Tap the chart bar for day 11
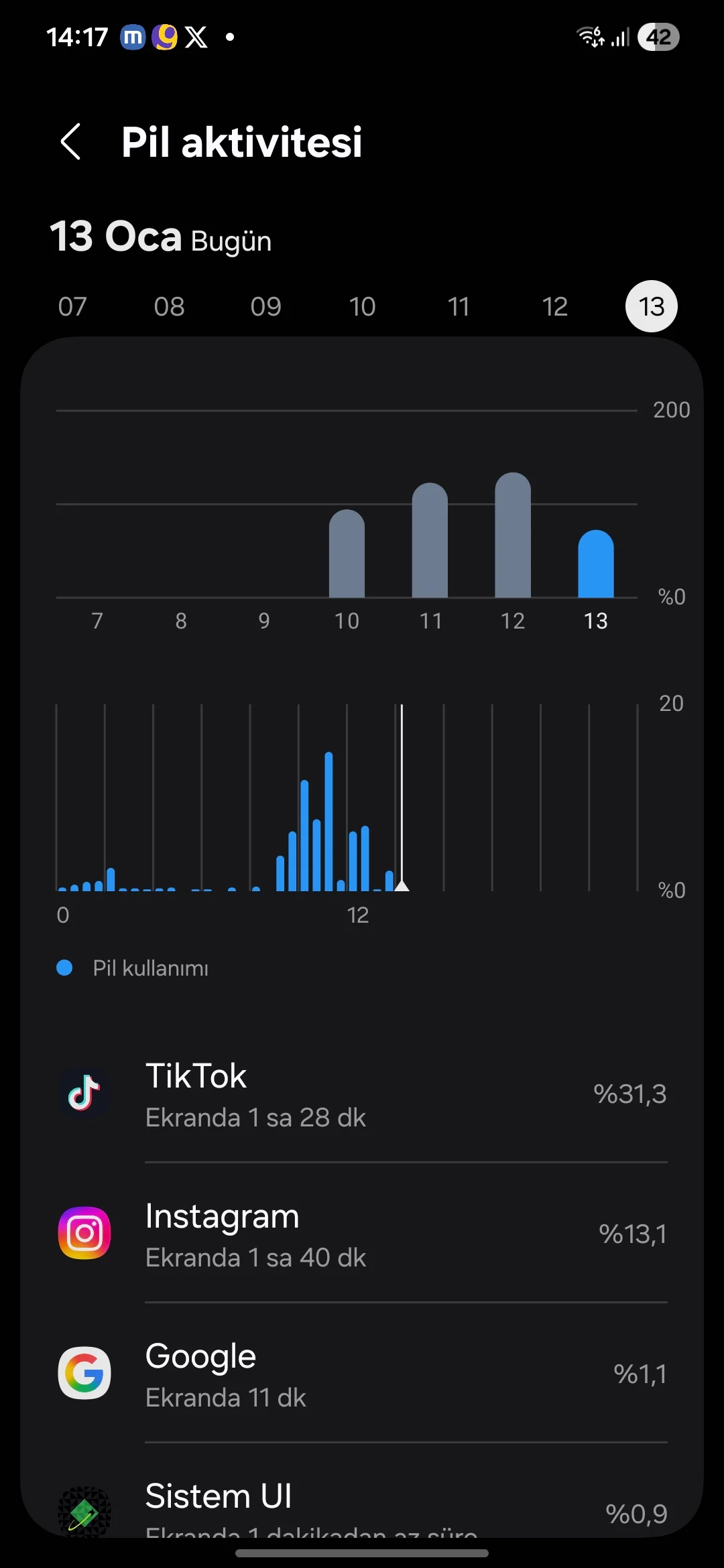The width and height of the screenshot is (724, 1568). [430, 541]
